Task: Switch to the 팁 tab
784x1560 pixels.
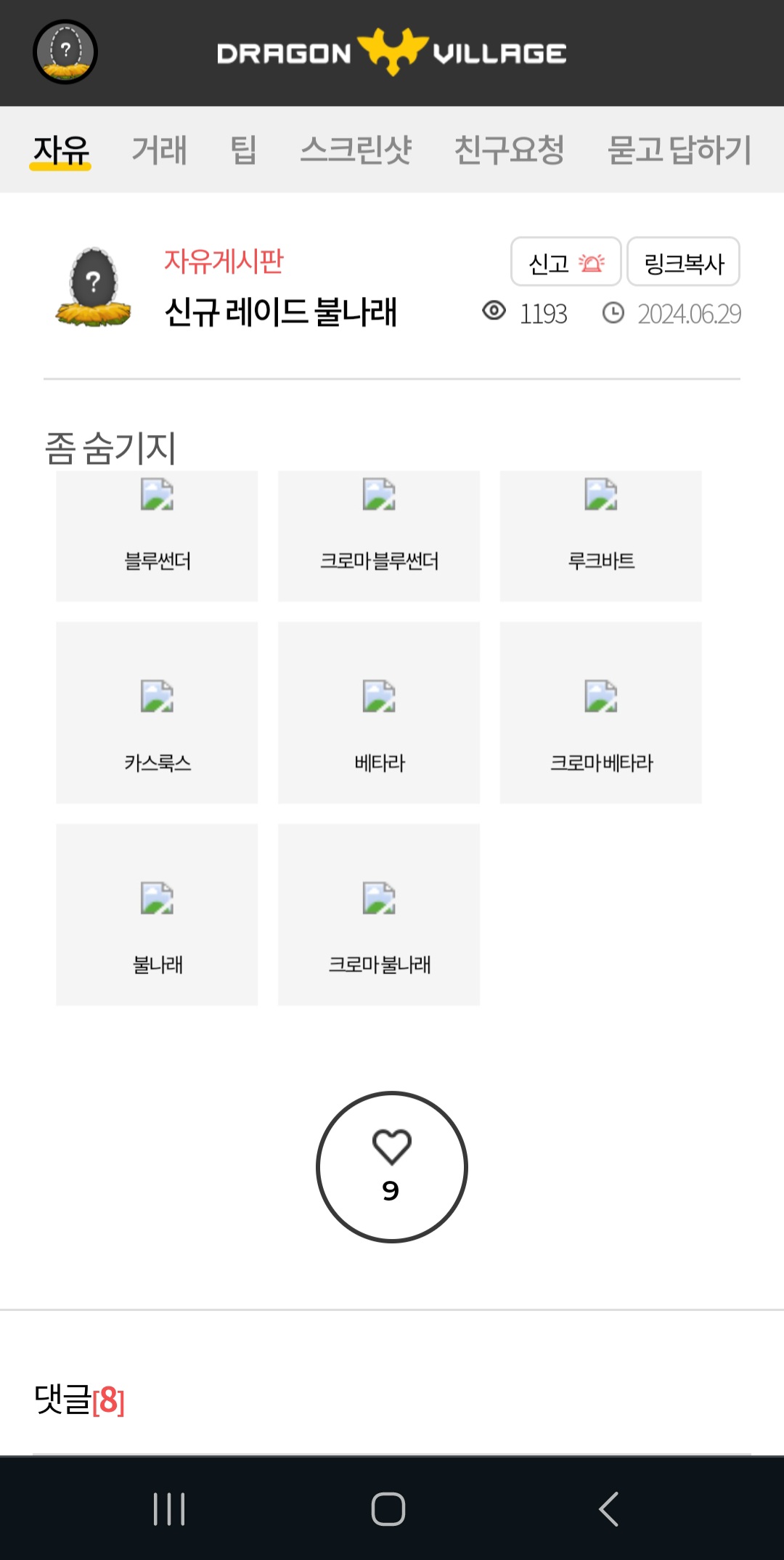Action: click(243, 150)
